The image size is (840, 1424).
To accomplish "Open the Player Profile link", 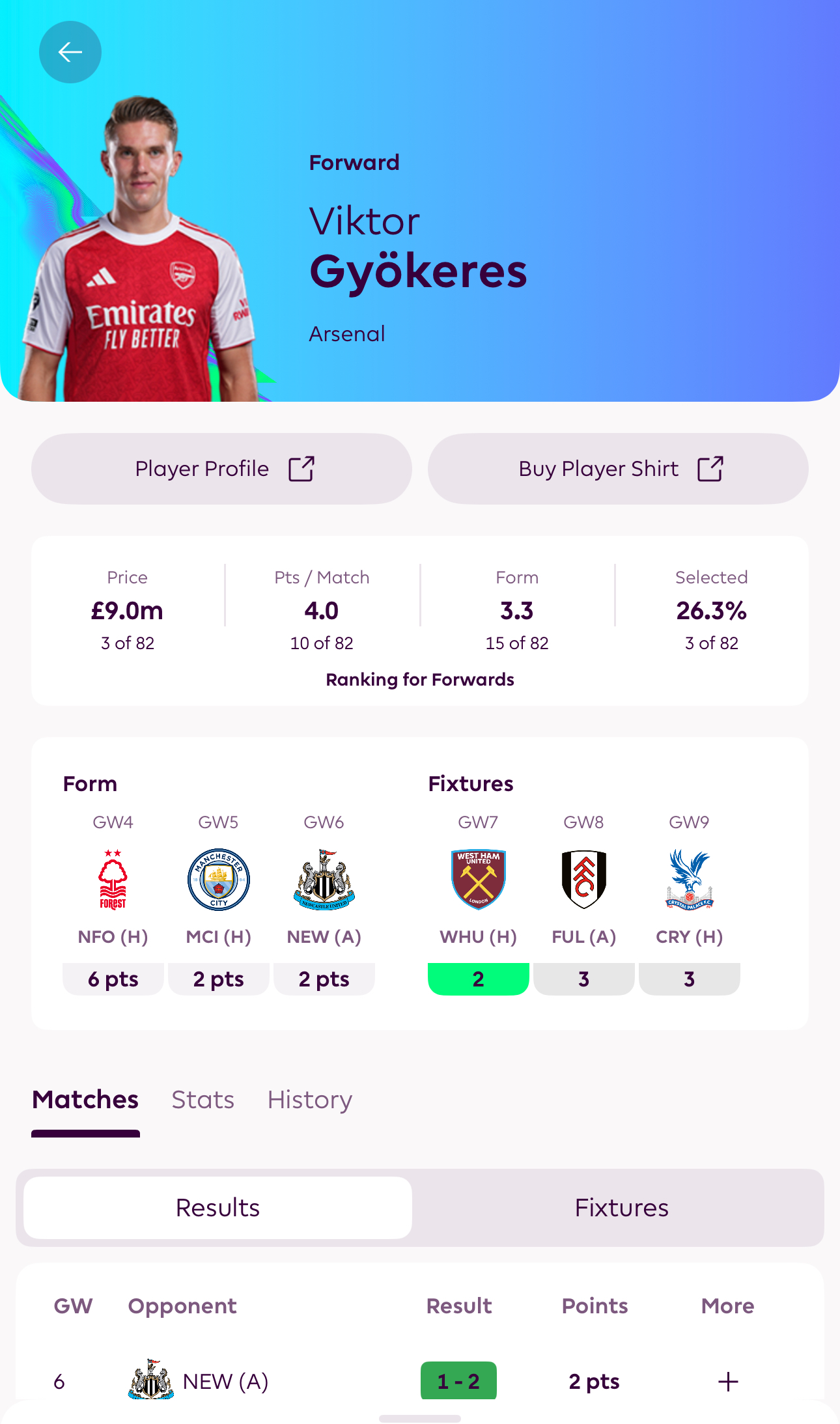I will pyautogui.click(x=221, y=469).
